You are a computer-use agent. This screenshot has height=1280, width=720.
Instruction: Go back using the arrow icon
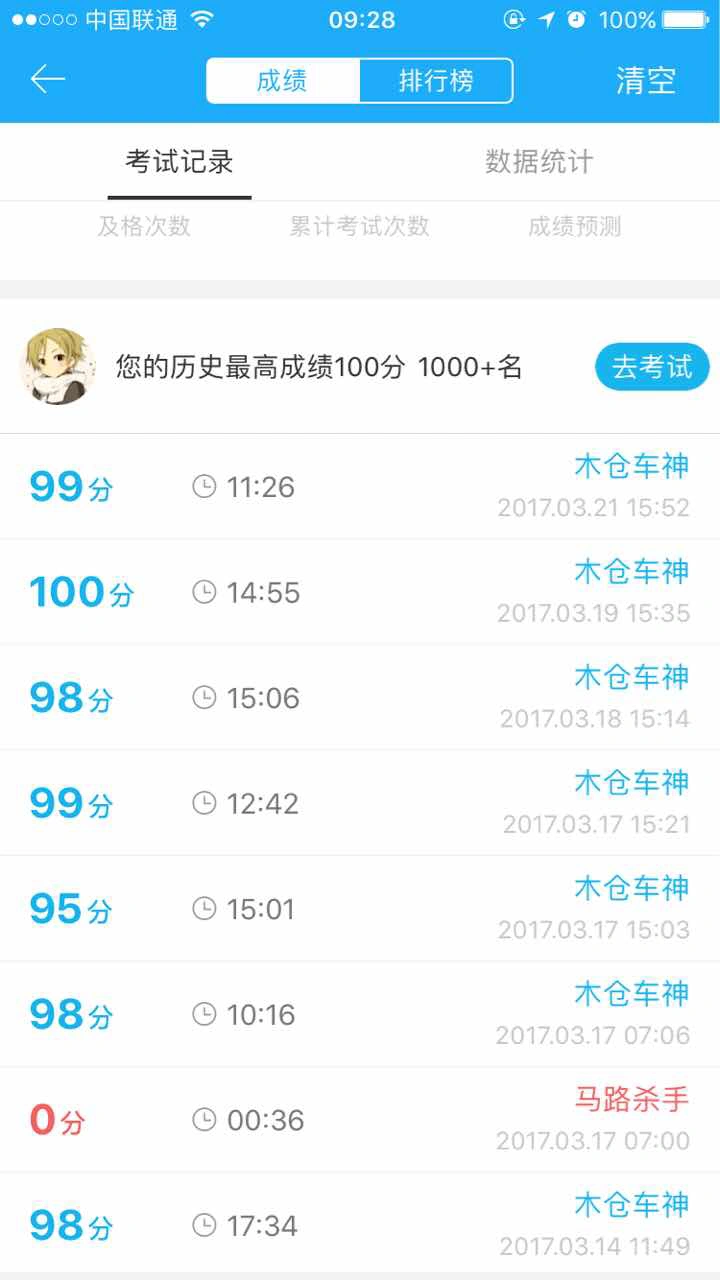(47, 80)
